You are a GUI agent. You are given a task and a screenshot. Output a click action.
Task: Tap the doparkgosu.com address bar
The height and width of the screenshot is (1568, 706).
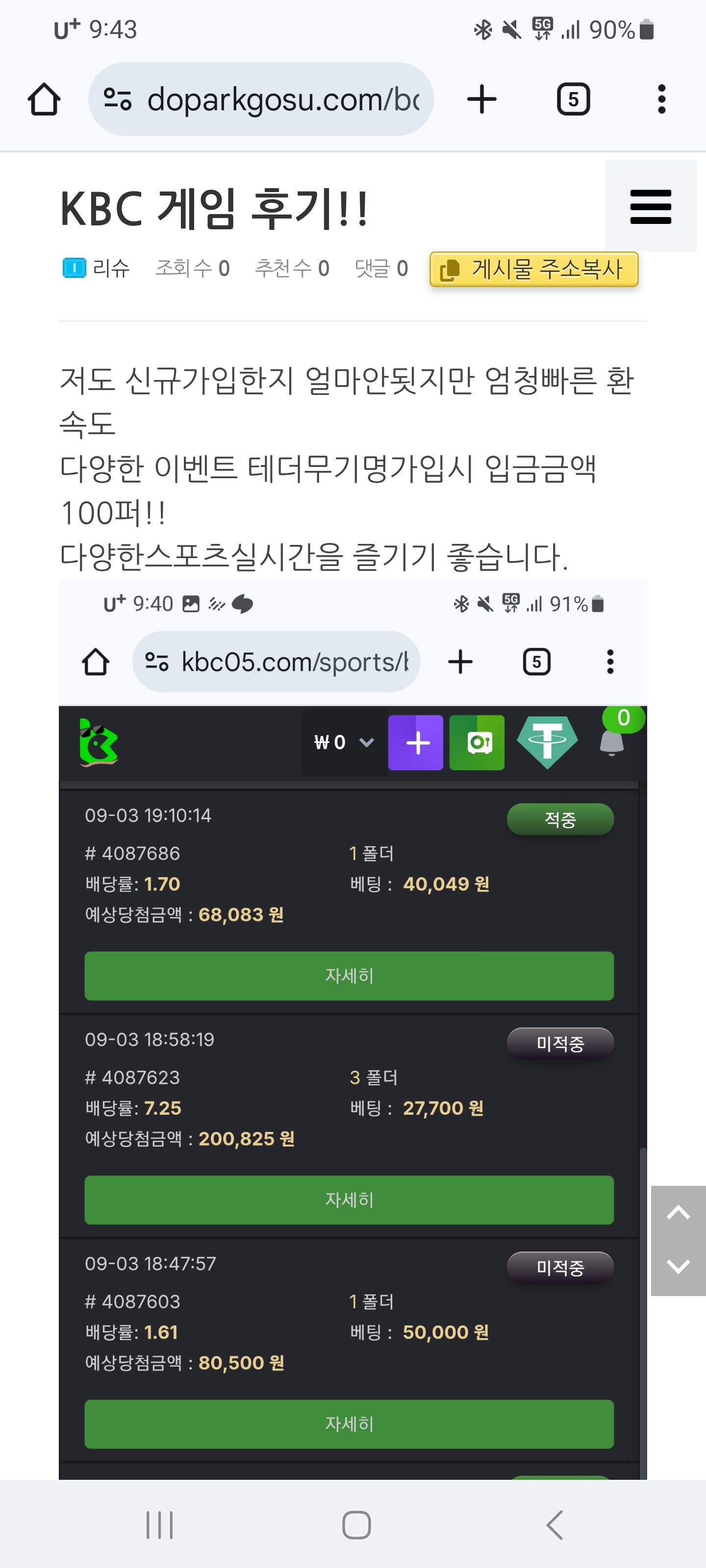click(x=261, y=99)
